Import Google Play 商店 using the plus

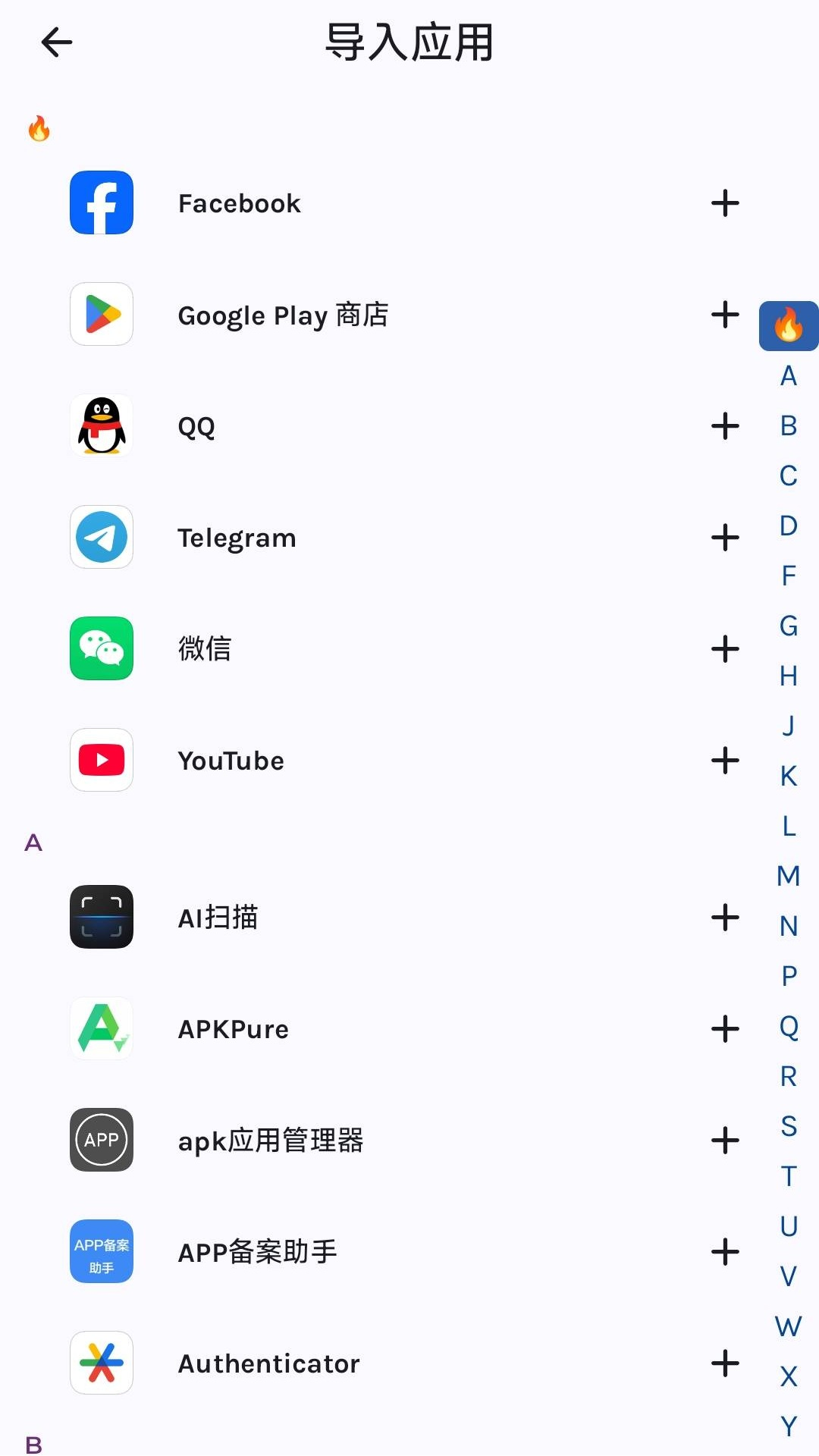(725, 315)
